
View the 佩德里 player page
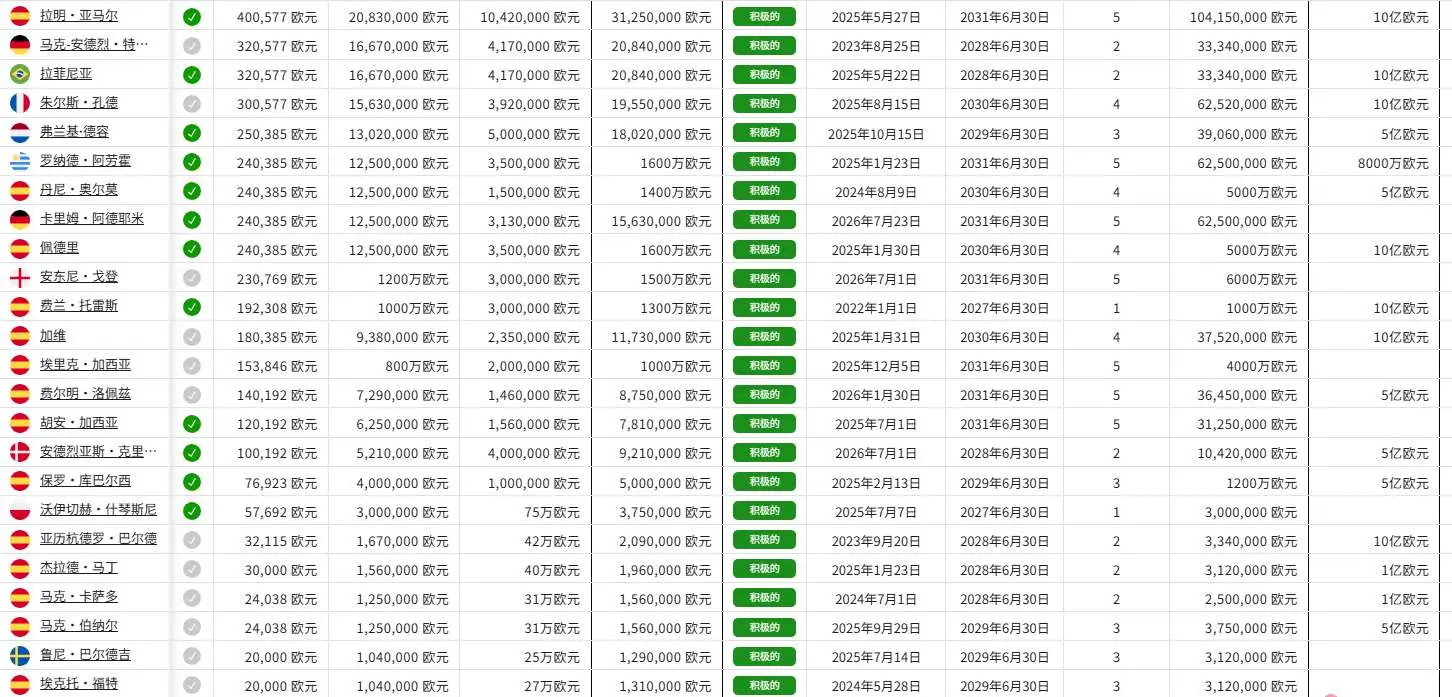point(59,248)
